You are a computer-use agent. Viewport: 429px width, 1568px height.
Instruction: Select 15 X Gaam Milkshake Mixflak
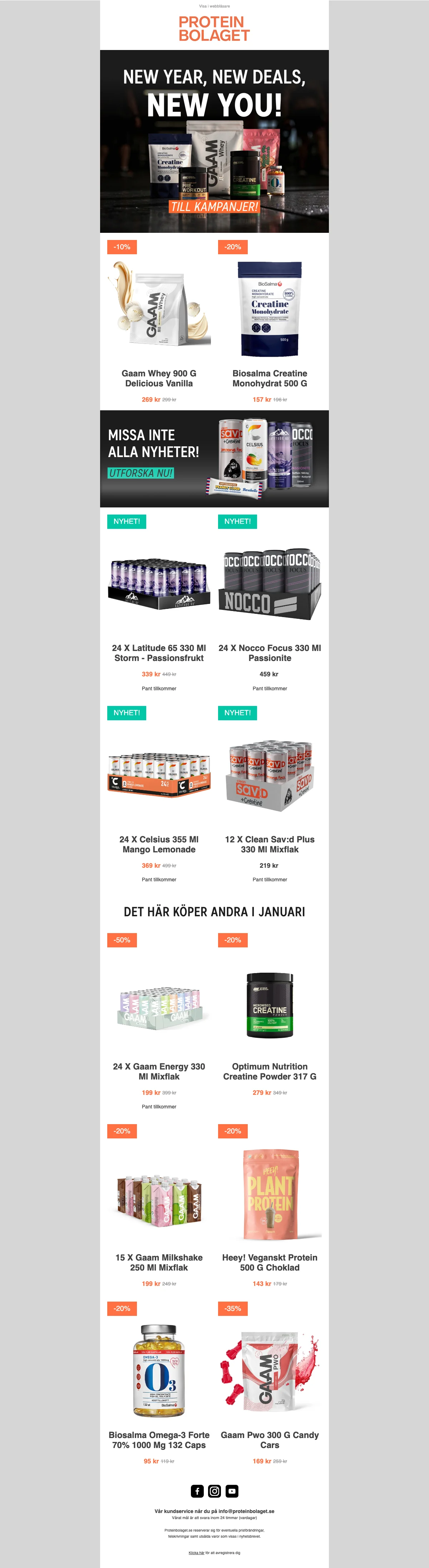click(159, 1262)
